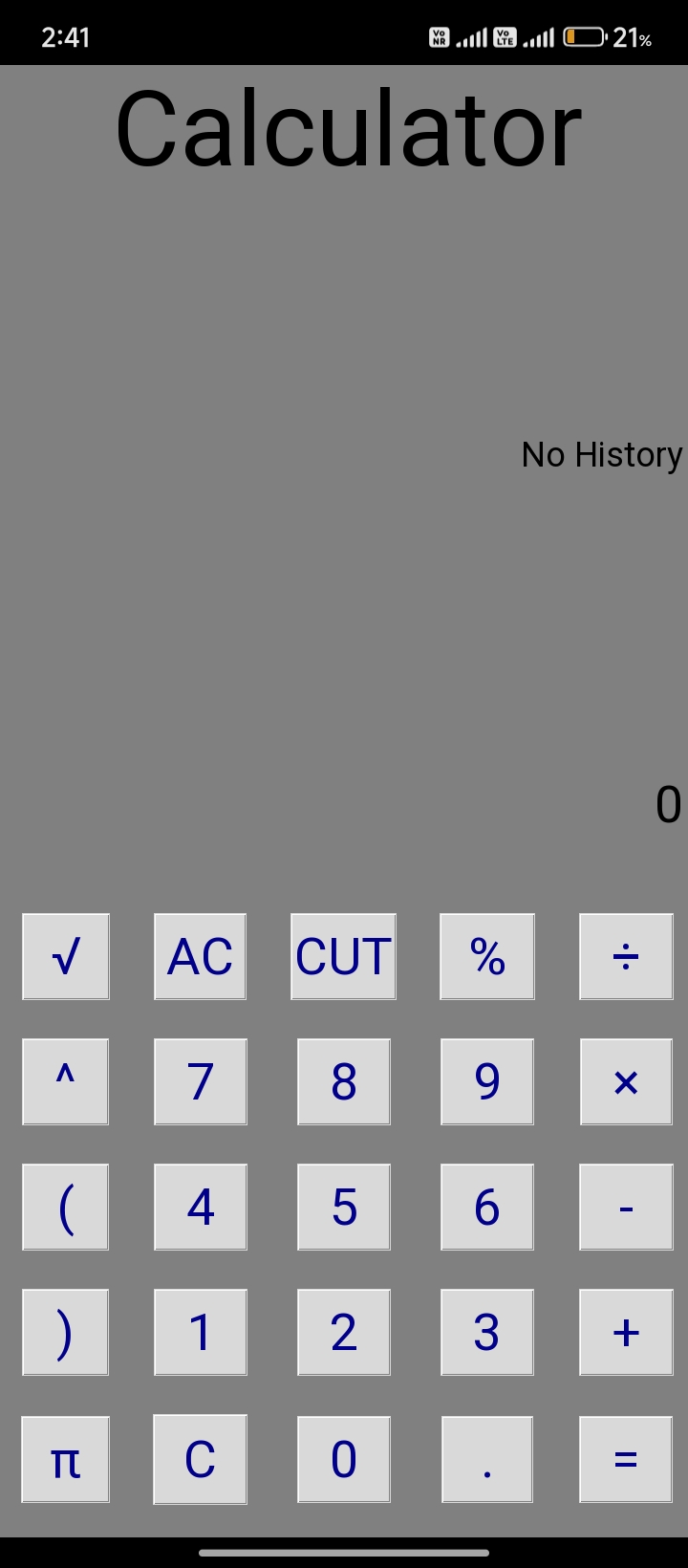688x1568 pixels.
Task: Enter the digit 7
Action: tap(201, 1081)
